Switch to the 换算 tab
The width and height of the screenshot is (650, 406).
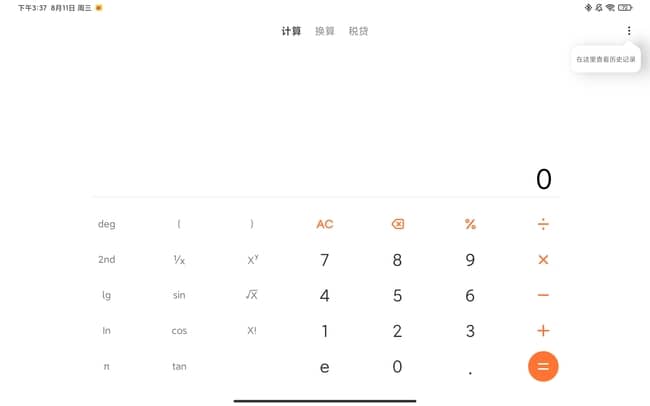[x=325, y=31]
